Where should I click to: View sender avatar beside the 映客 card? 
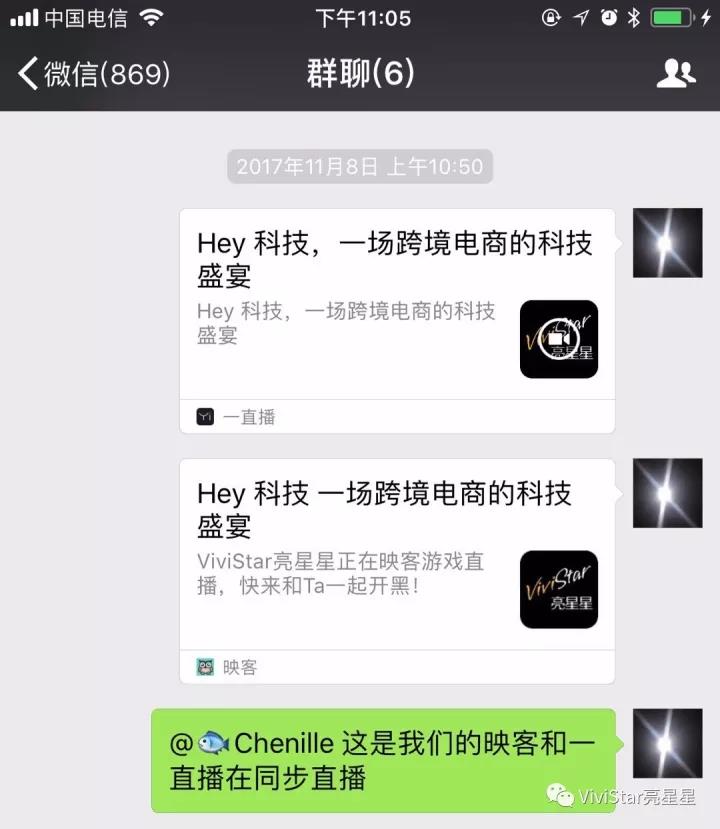tap(667, 493)
